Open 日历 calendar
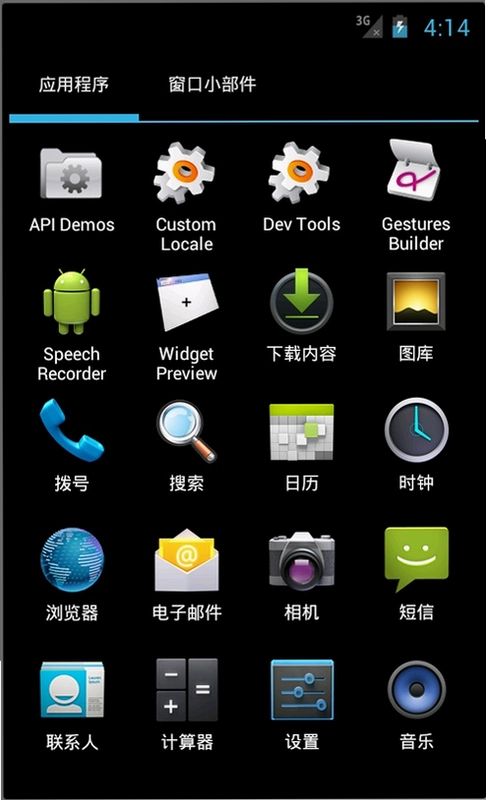Screen dimensions: 486x800 pyautogui.click(x=301, y=447)
